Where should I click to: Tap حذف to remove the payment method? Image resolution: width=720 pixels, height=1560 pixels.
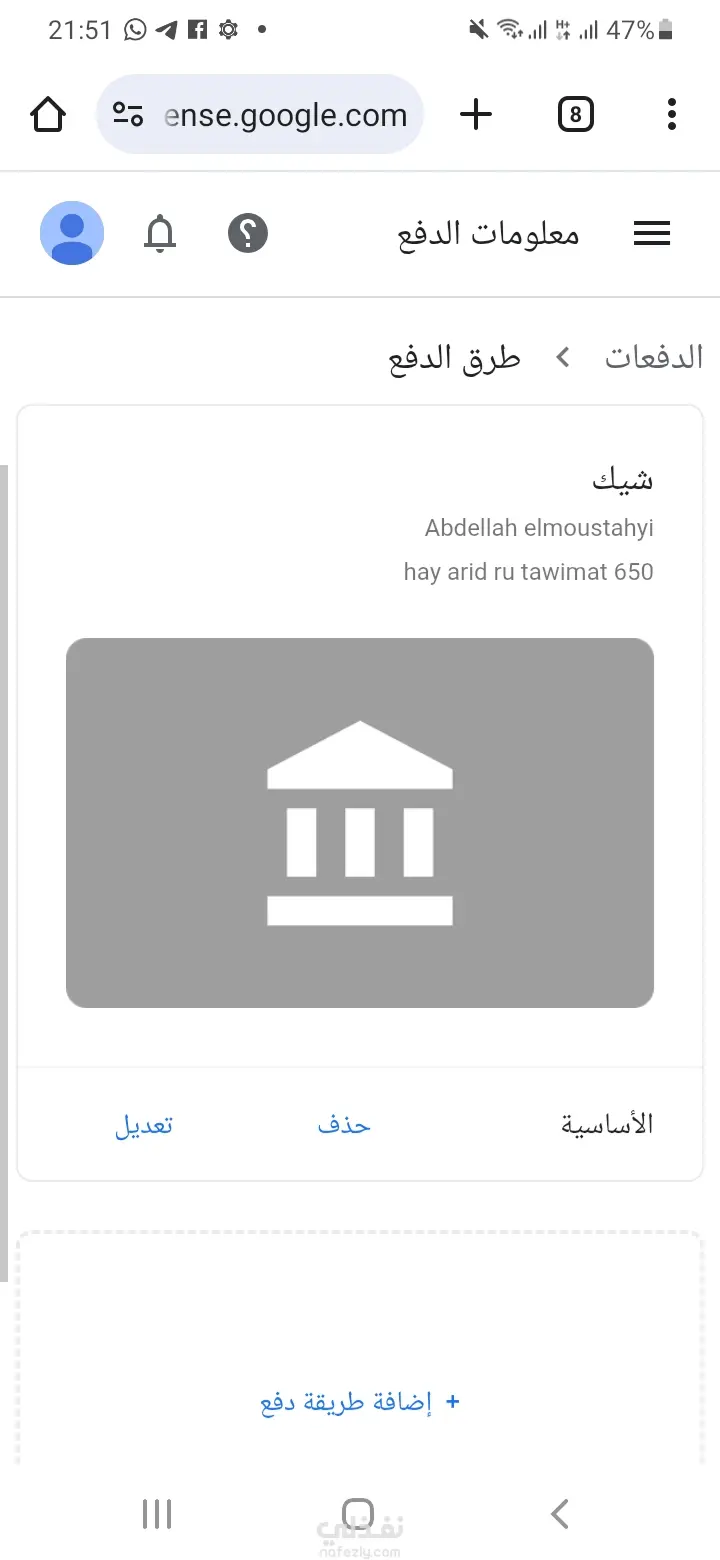click(344, 1124)
